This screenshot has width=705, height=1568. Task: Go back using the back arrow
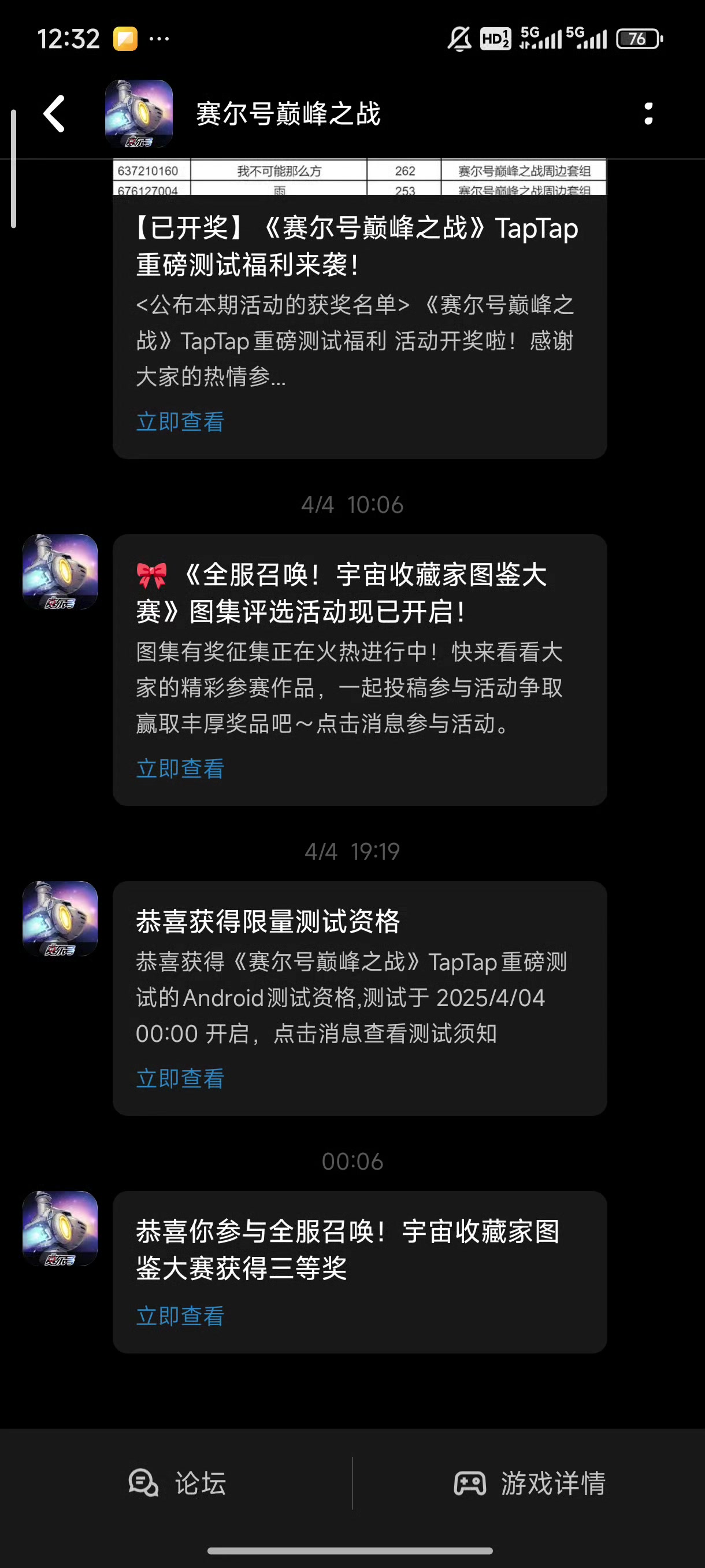pyautogui.click(x=54, y=114)
